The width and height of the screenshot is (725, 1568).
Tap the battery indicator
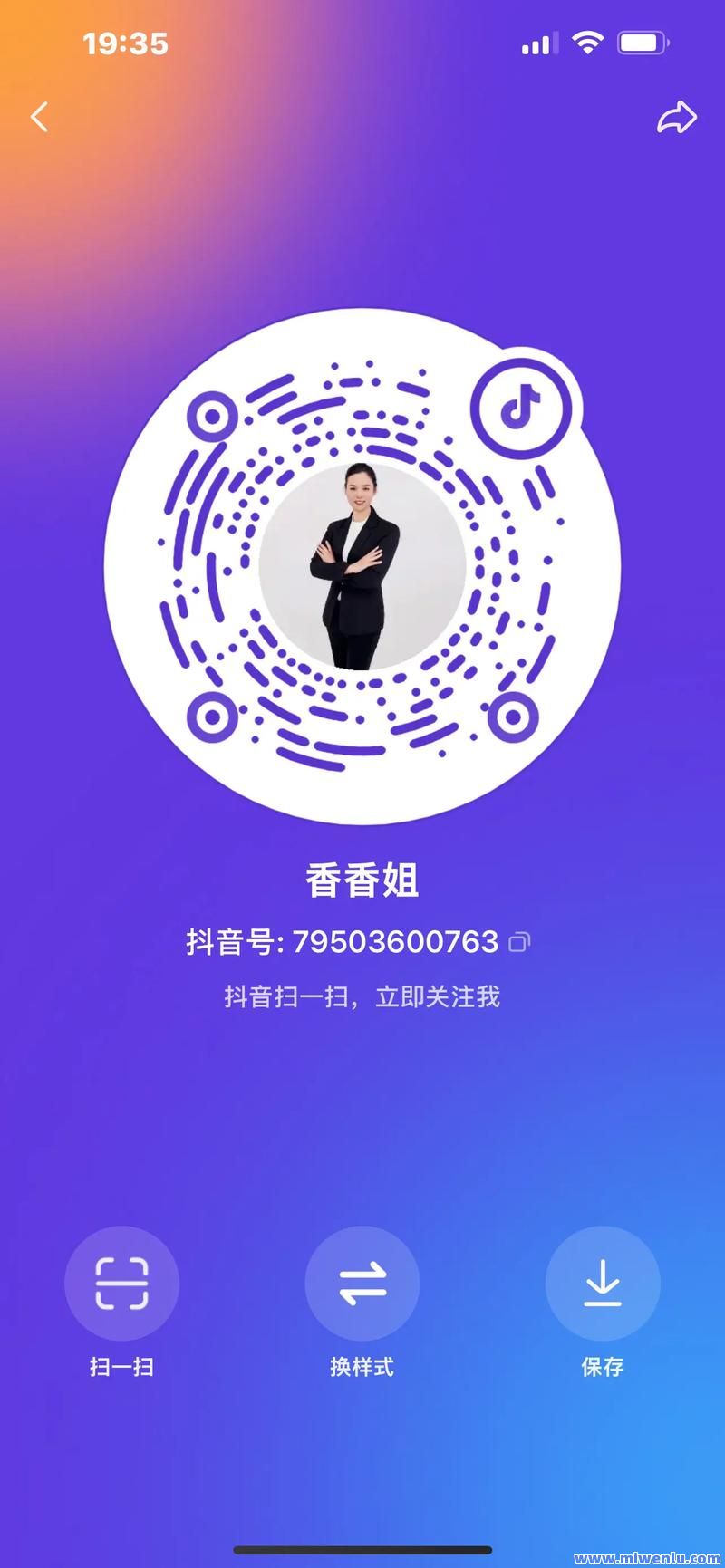tap(642, 41)
